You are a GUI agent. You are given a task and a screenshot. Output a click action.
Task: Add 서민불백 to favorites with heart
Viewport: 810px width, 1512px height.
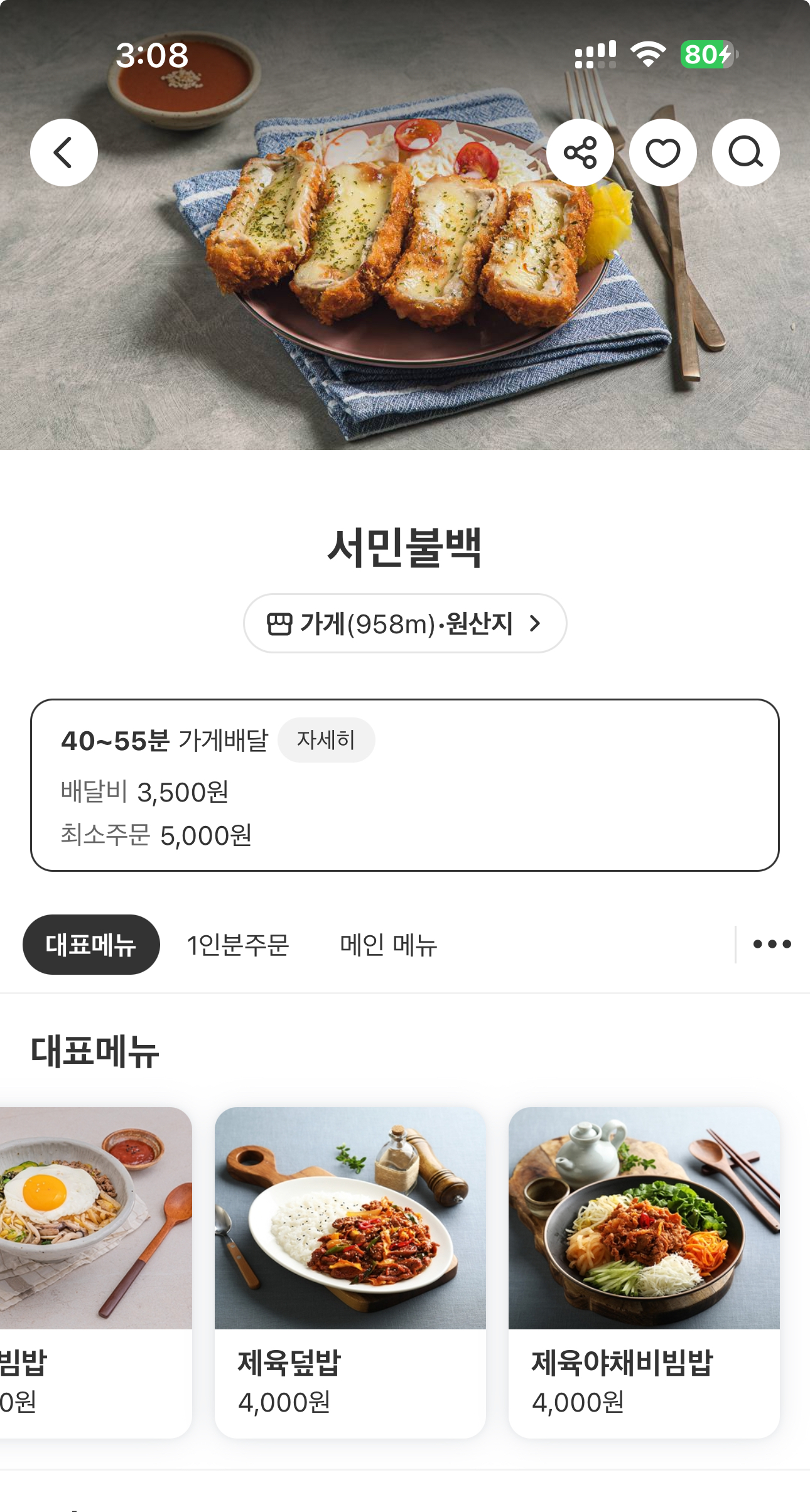662,153
